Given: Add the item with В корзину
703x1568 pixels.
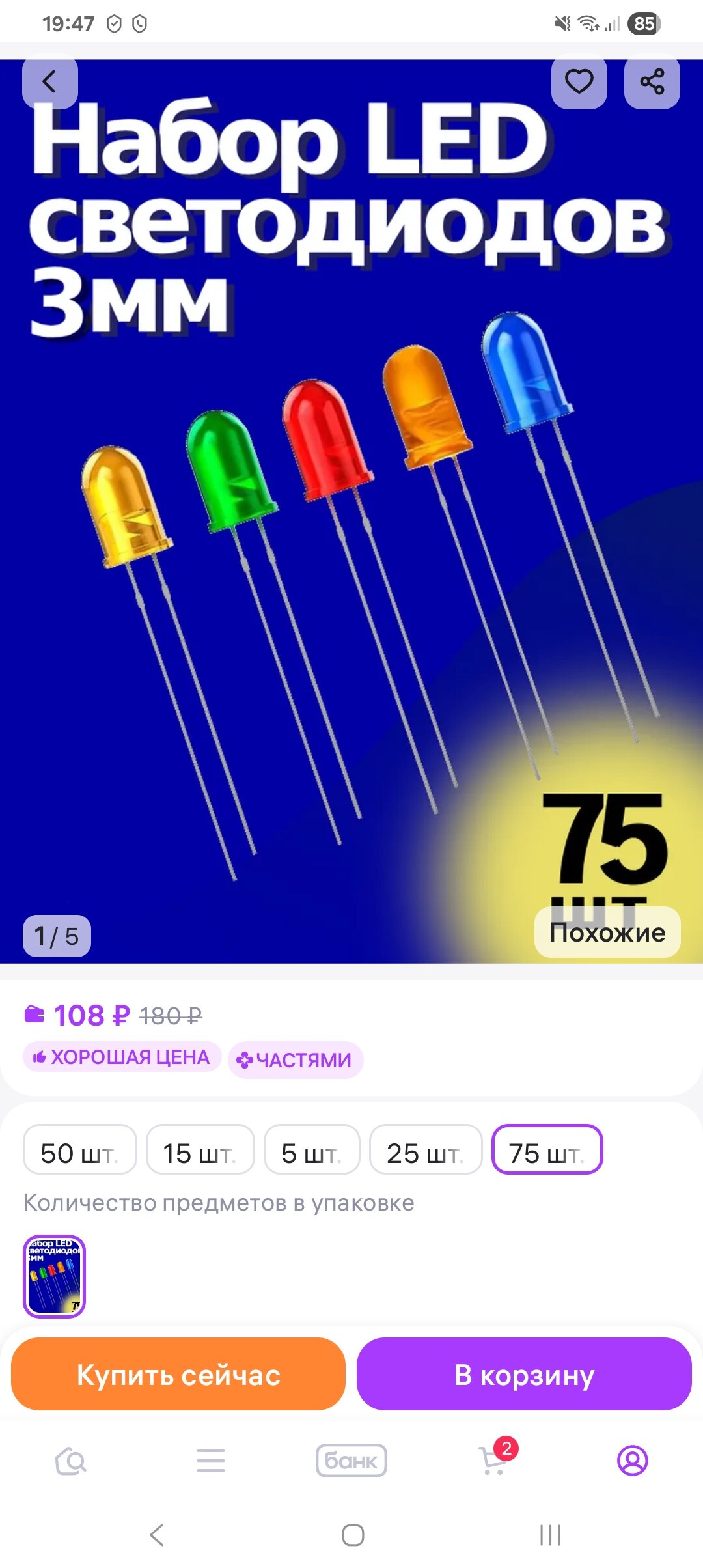Looking at the screenshot, I should tap(524, 1374).
